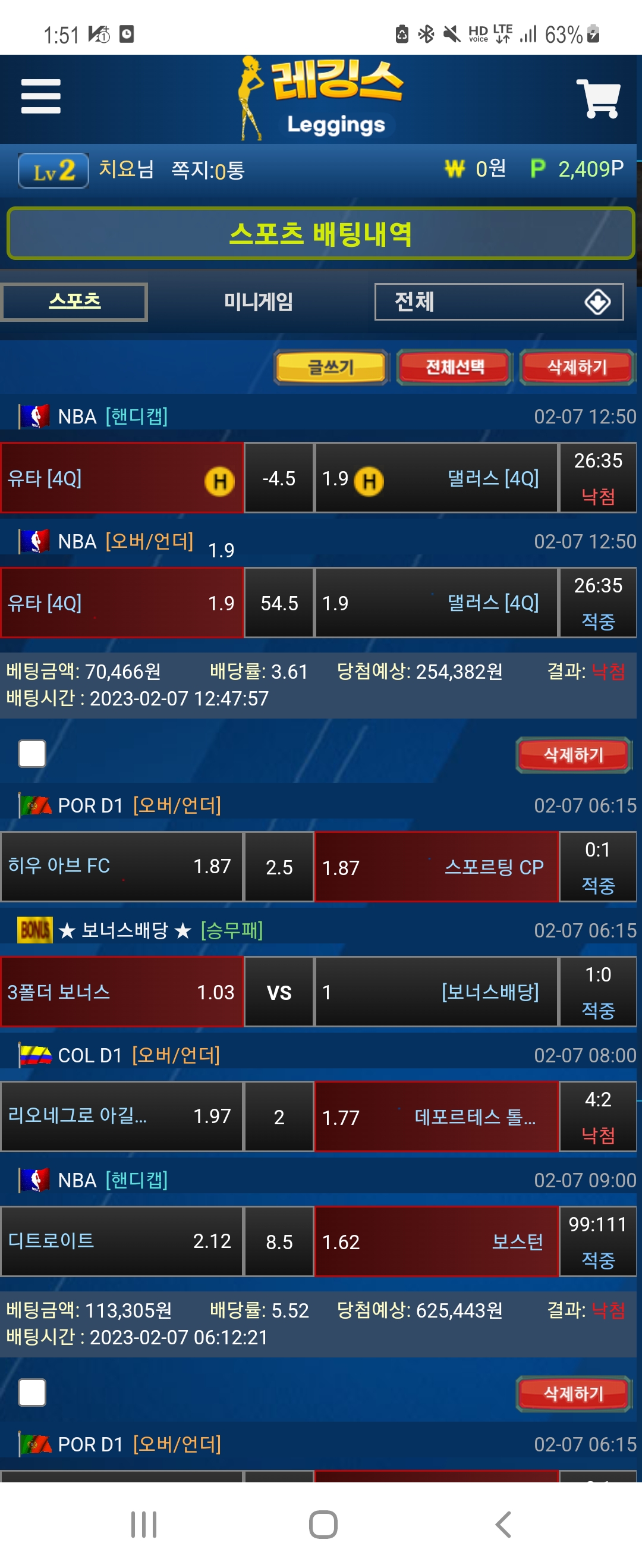Open the hamburger menu

click(x=41, y=96)
